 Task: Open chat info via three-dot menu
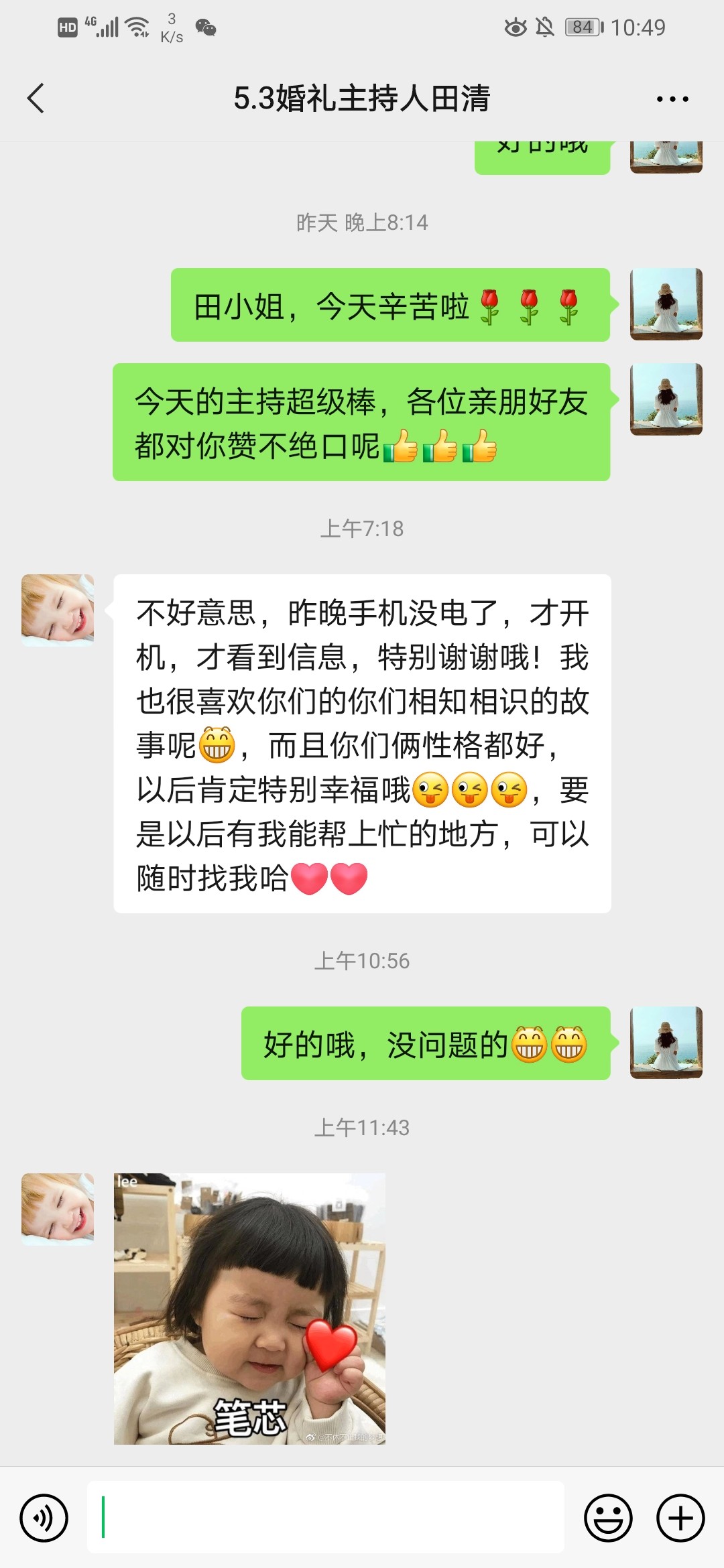(x=672, y=99)
